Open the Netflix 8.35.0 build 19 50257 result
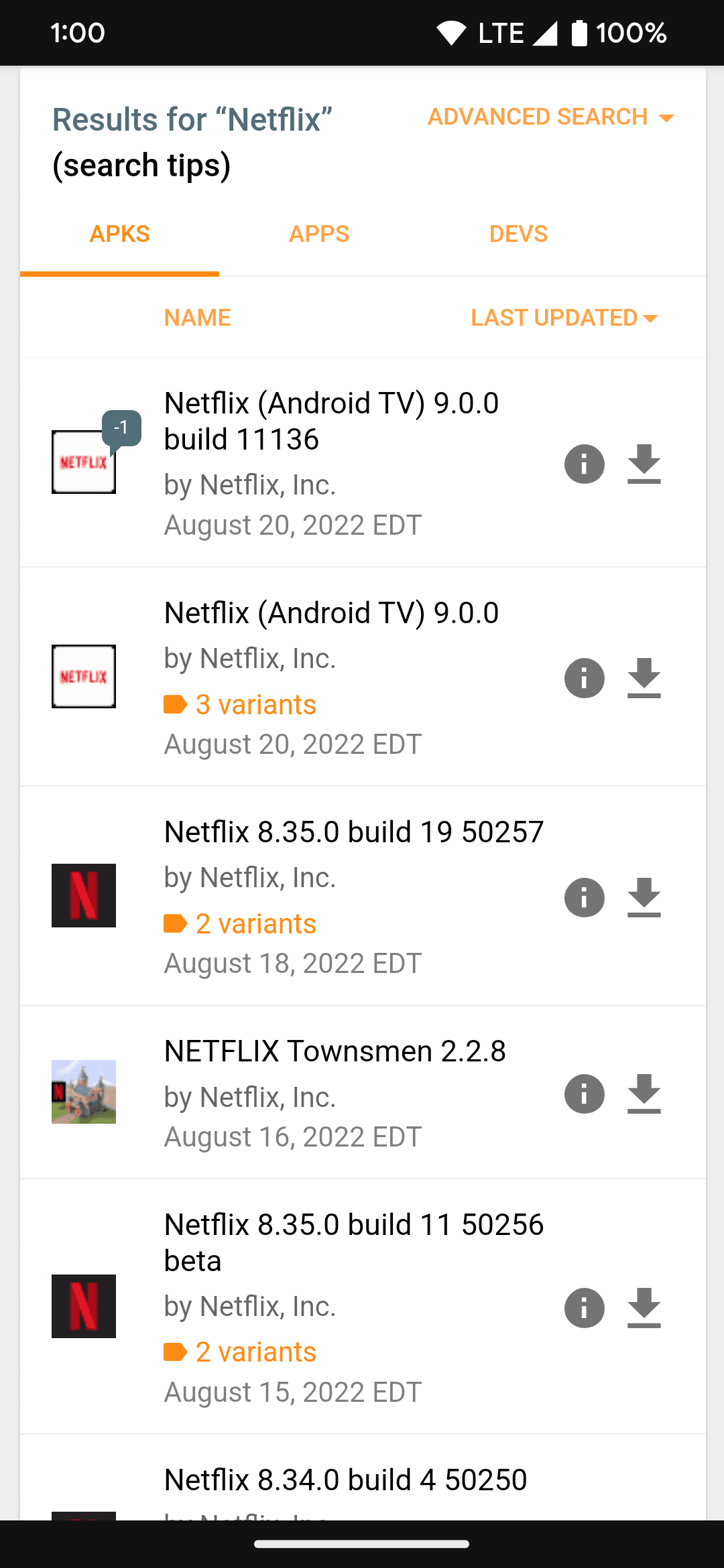This screenshot has height=1568, width=724. pyautogui.click(x=353, y=832)
